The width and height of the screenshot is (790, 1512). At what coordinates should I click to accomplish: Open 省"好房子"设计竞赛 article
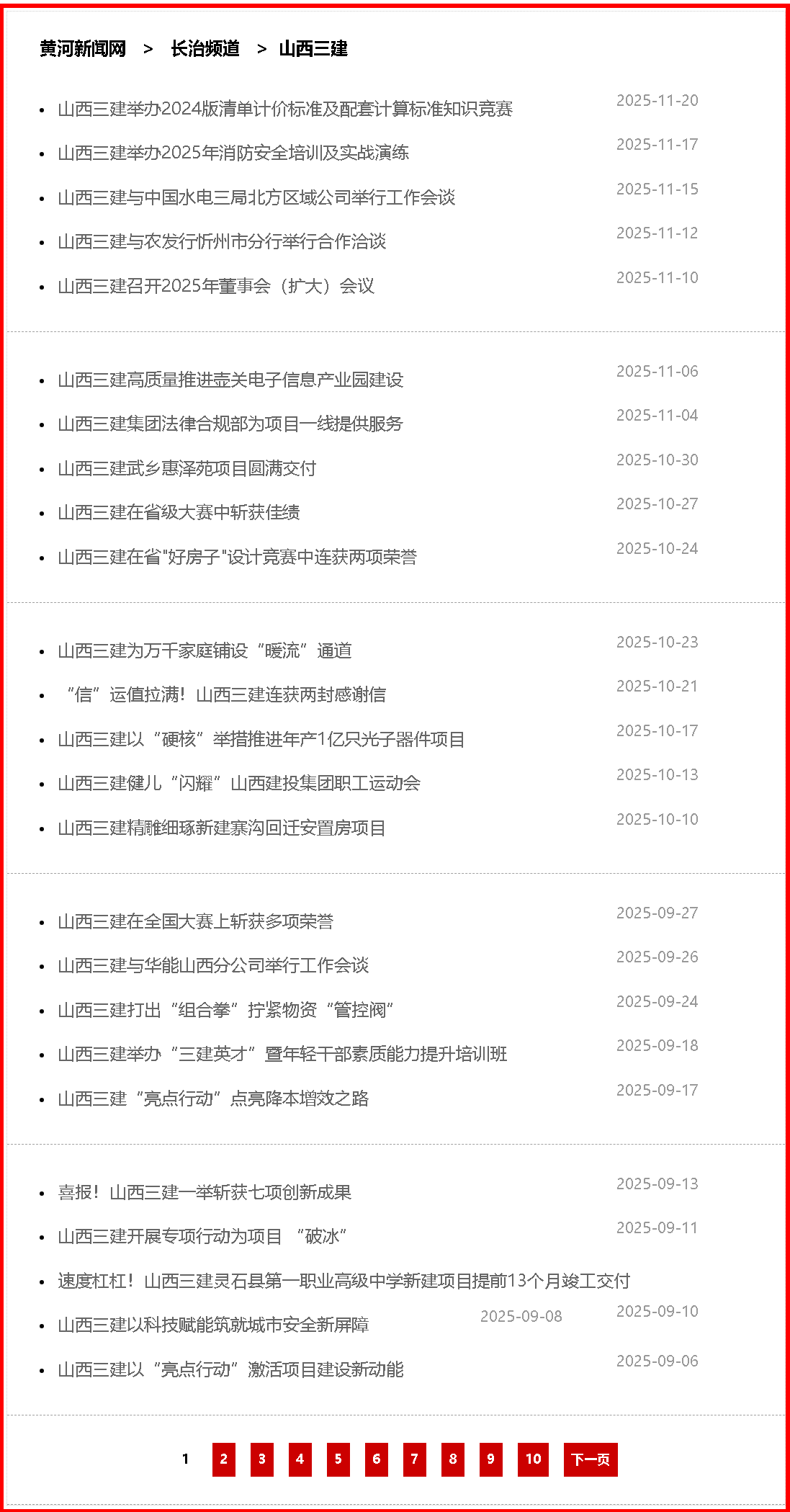pos(237,557)
